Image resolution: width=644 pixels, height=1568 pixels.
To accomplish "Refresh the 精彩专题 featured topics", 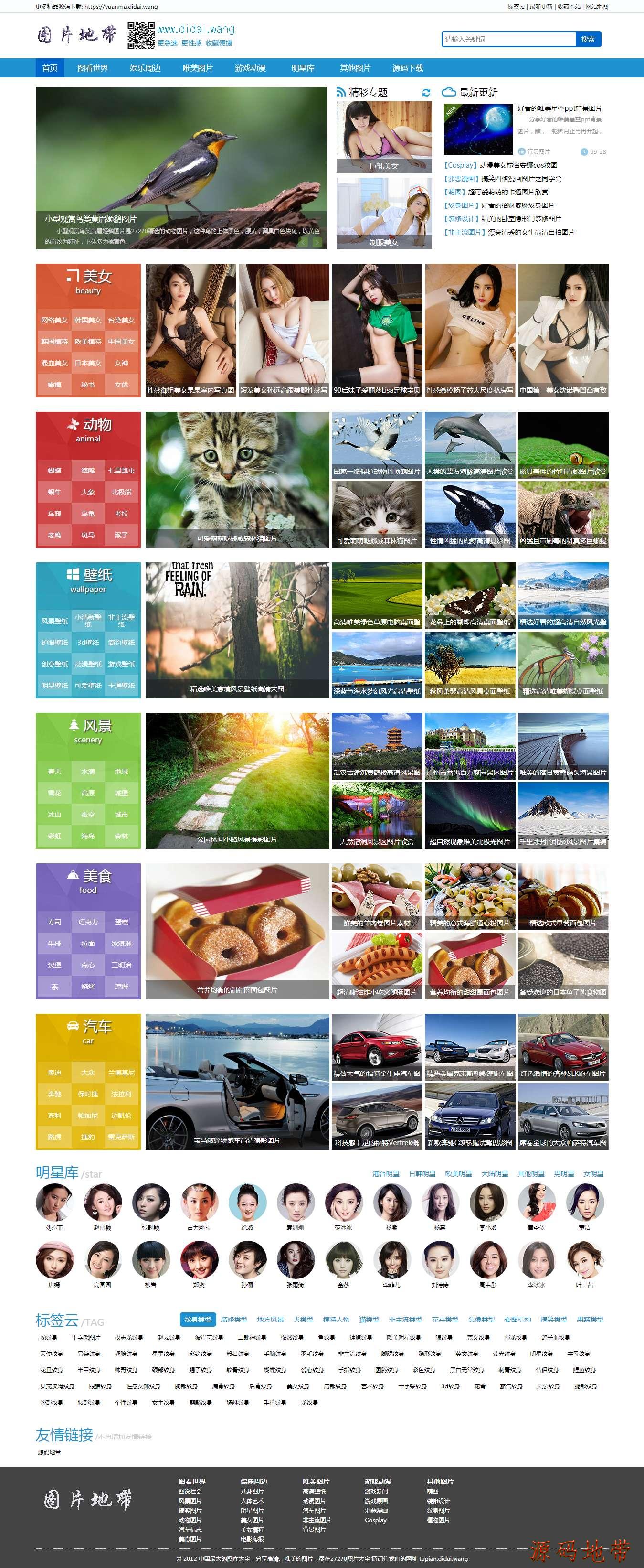I will tap(426, 93).
